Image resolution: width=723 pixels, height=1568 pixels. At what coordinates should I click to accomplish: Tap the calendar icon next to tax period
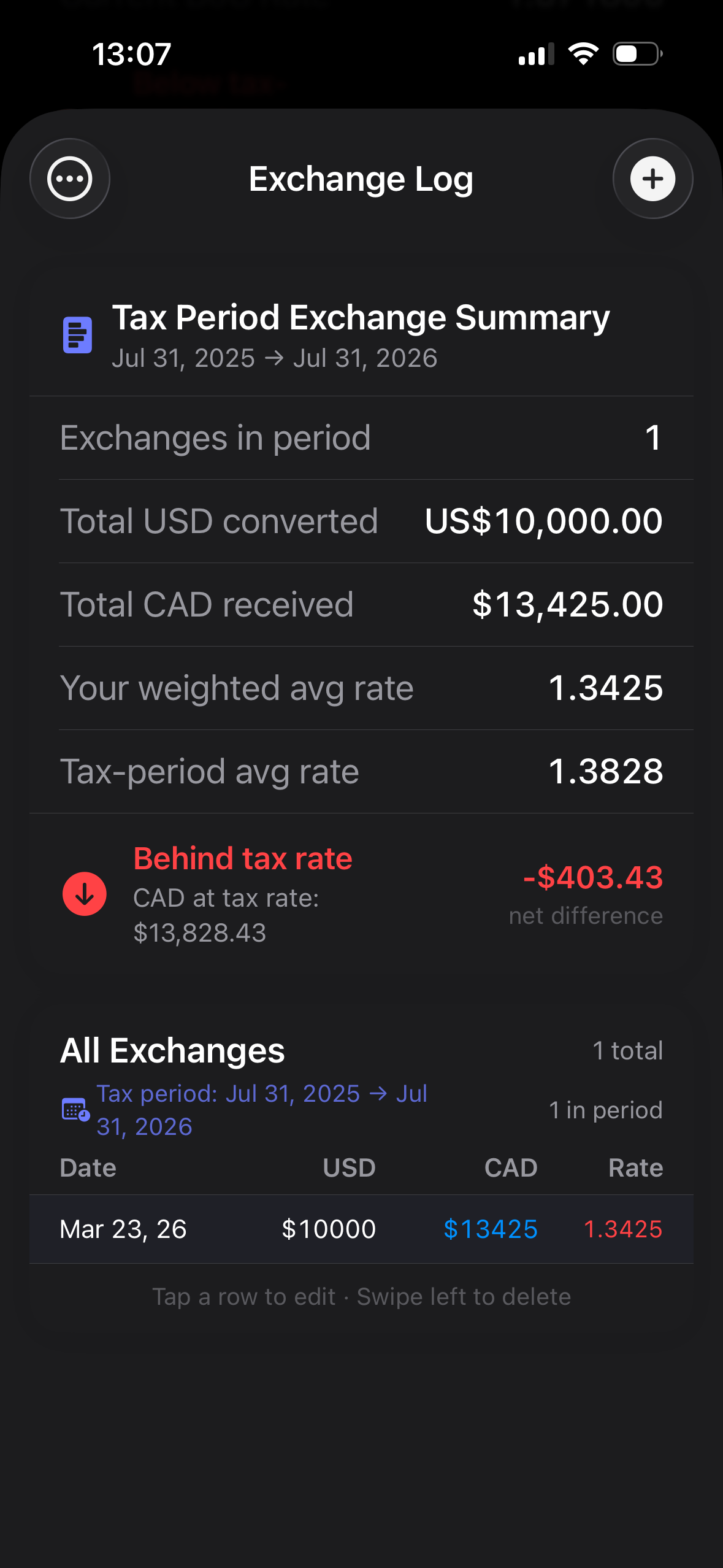(74, 1109)
